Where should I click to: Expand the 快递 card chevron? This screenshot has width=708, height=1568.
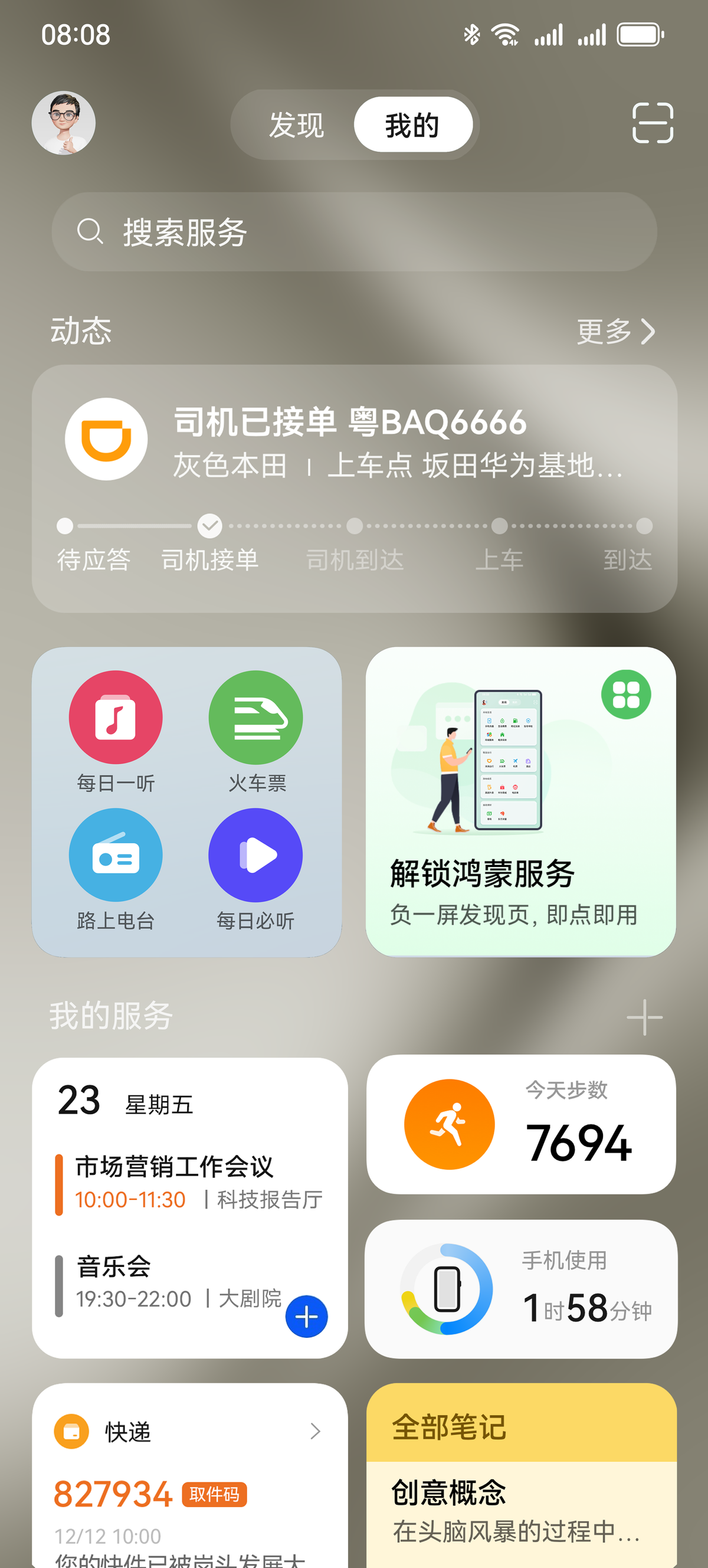coord(314,1431)
